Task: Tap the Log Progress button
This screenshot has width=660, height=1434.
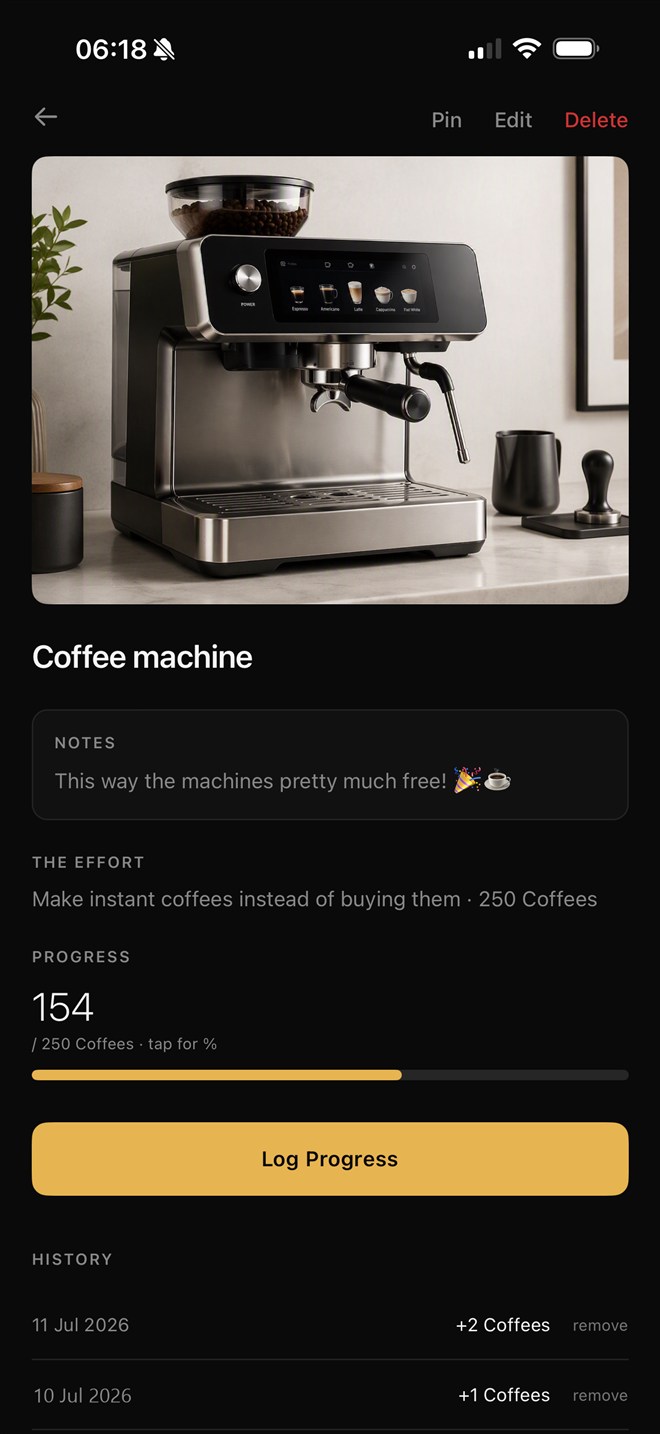Action: 330,1159
